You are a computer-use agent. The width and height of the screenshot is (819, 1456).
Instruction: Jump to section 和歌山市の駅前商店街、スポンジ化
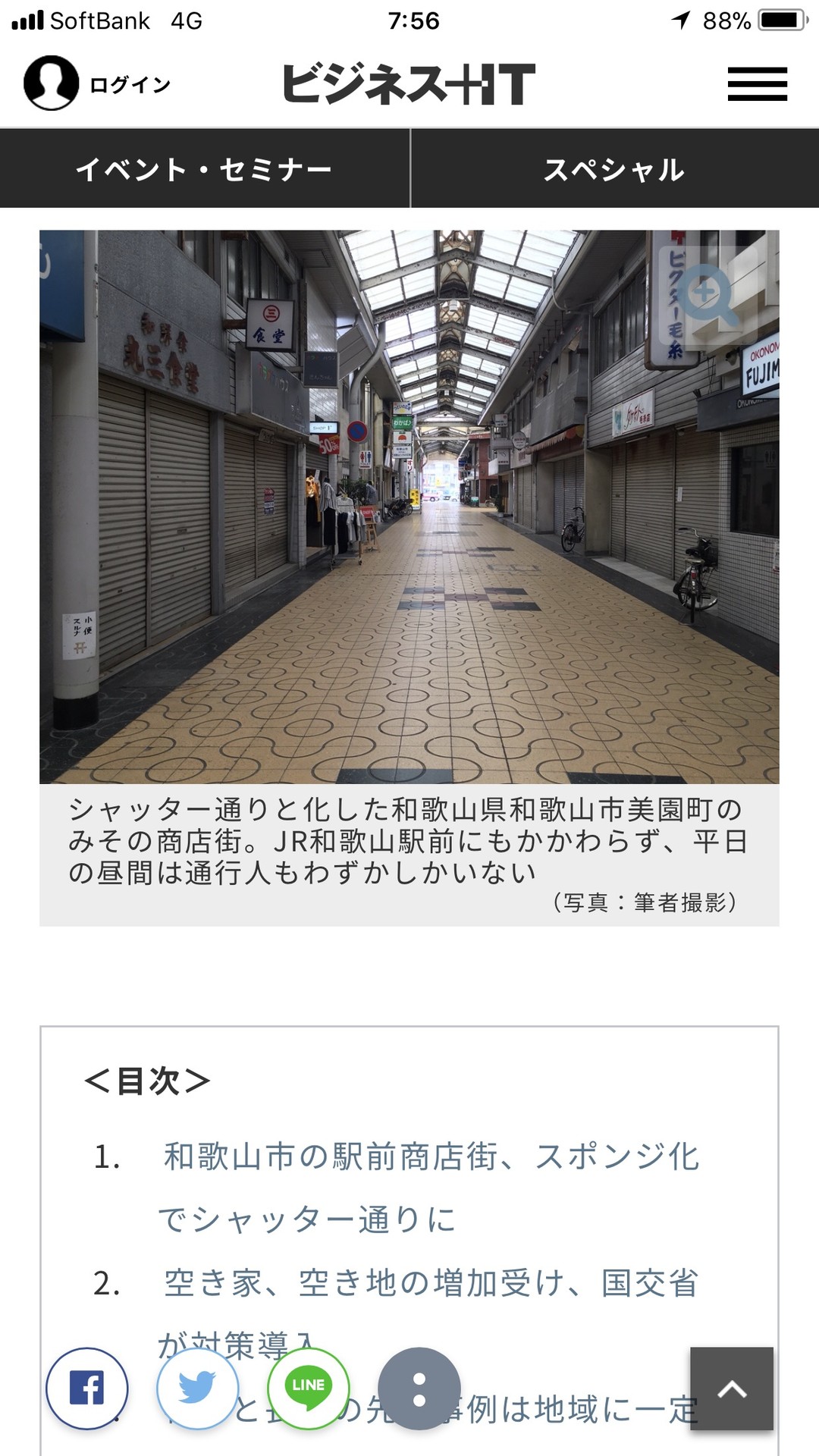[x=431, y=1157]
